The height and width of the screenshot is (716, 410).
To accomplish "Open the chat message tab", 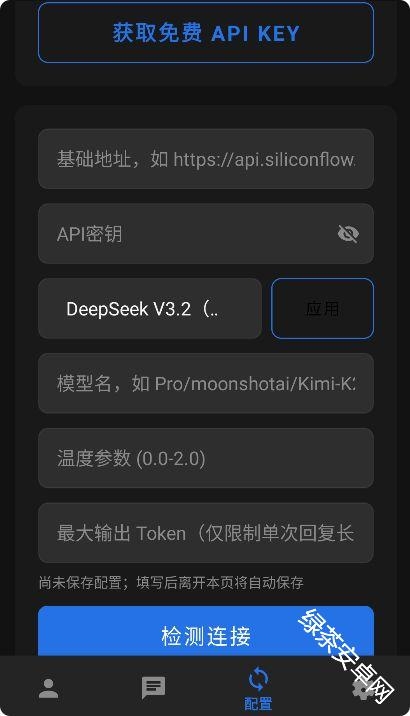I will pos(153,688).
